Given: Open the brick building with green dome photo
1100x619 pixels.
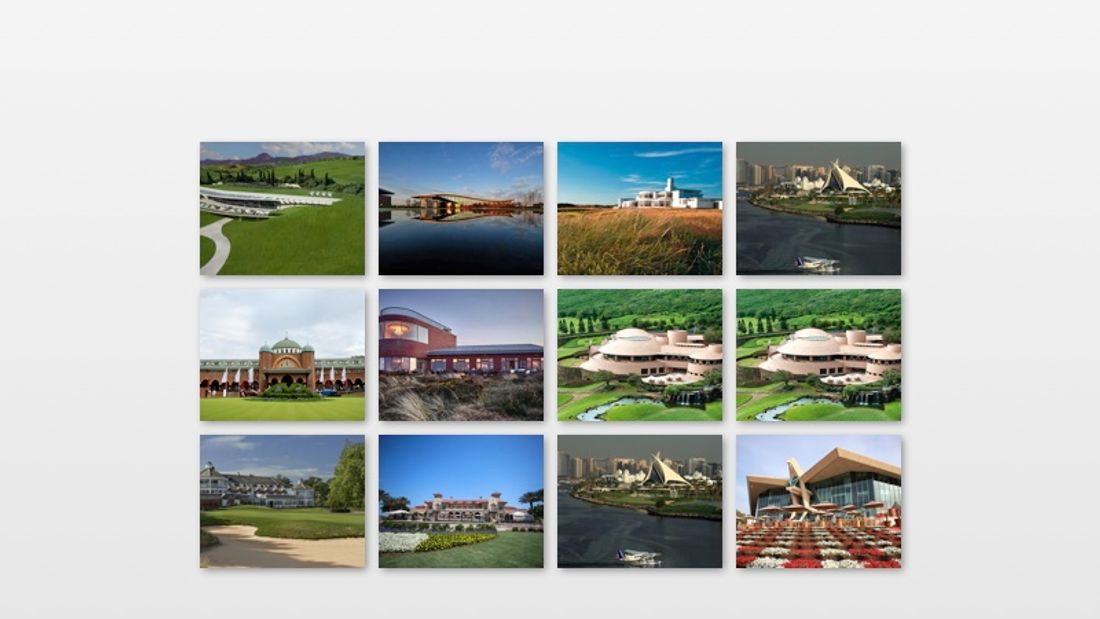Looking at the screenshot, I should (x=282, y=355).
